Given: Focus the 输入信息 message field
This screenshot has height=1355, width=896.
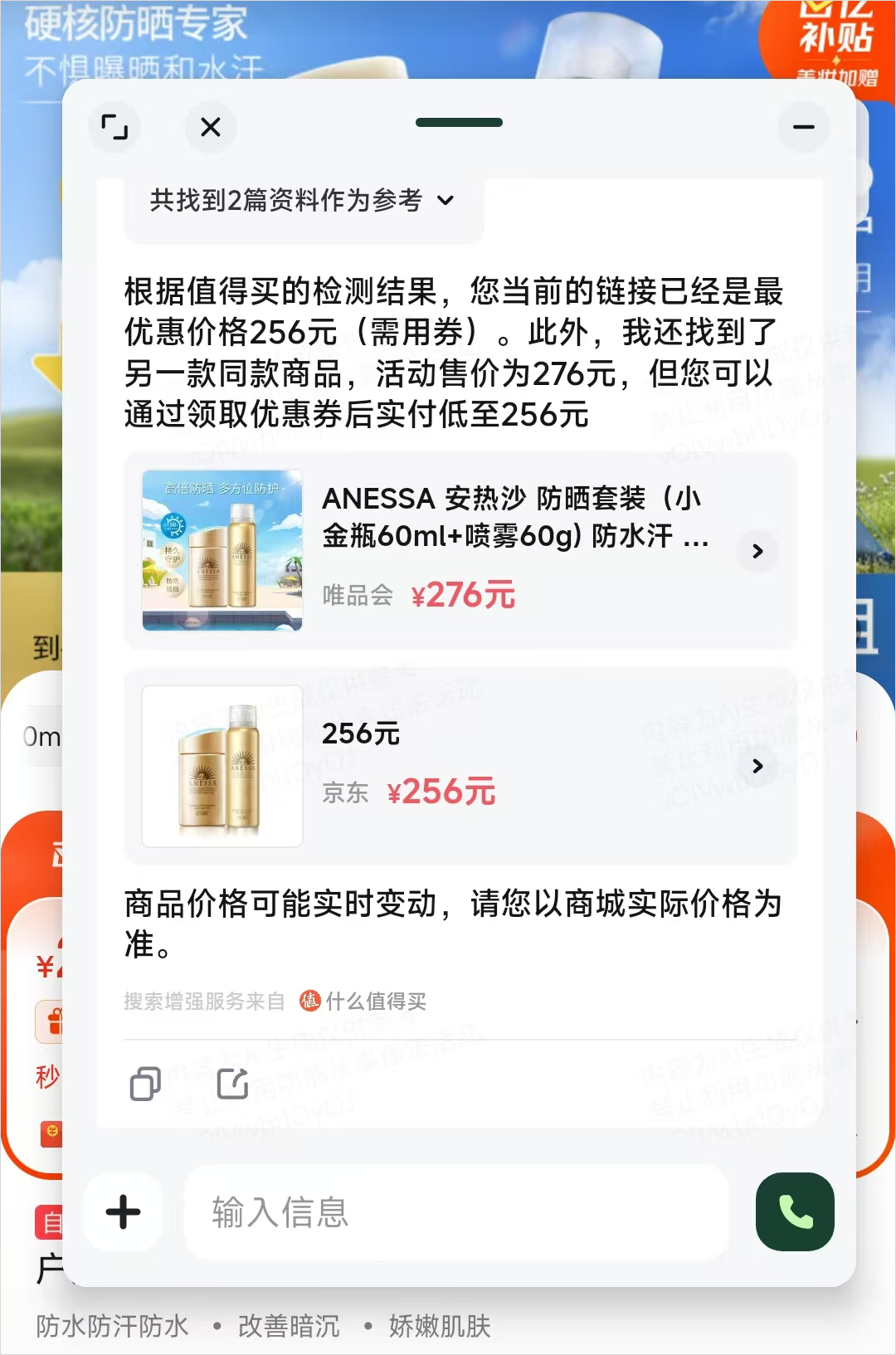Looking at the screenshot, I should point(456,1211).
